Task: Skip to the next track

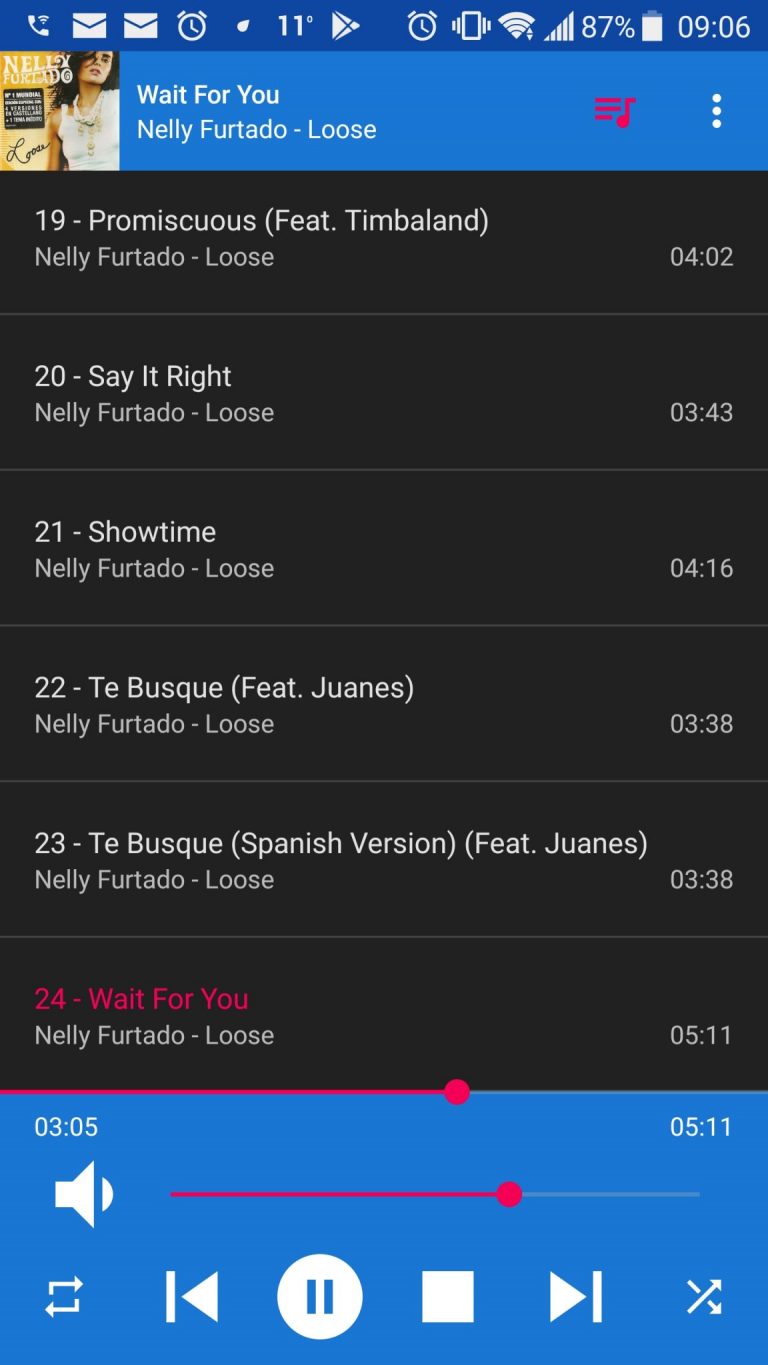Action: (x=576, y=1297)
